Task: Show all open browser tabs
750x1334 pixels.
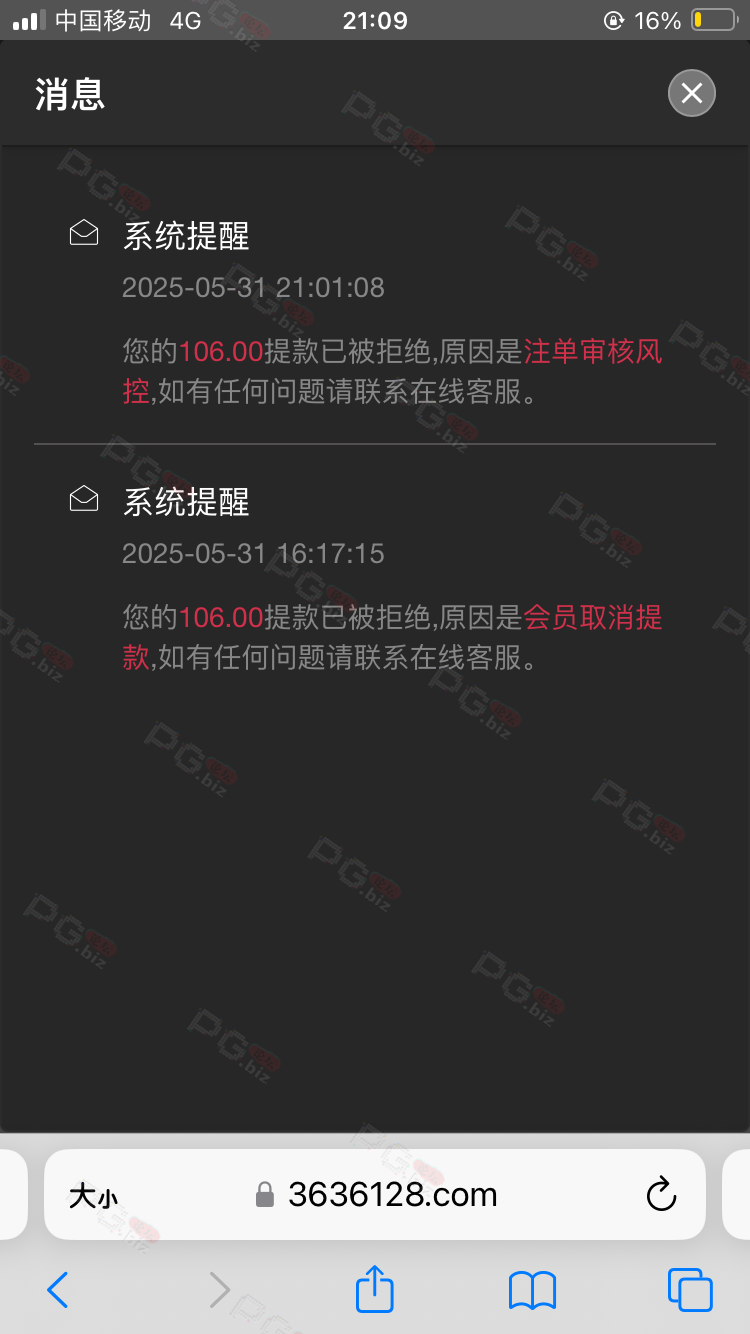Action: pos(690,1290)
